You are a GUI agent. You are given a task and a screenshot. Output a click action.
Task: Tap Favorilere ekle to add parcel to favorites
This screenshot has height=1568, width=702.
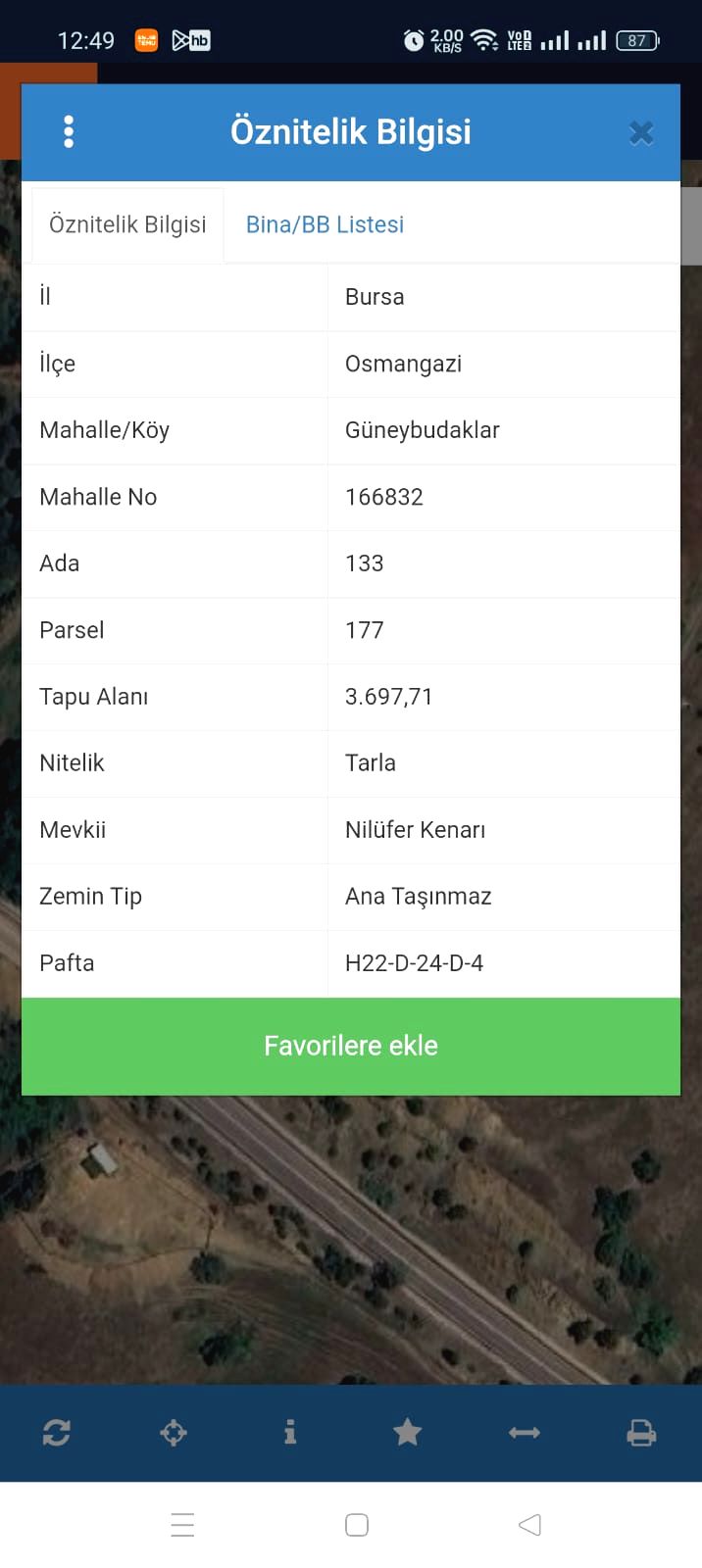click(351, 1046)
